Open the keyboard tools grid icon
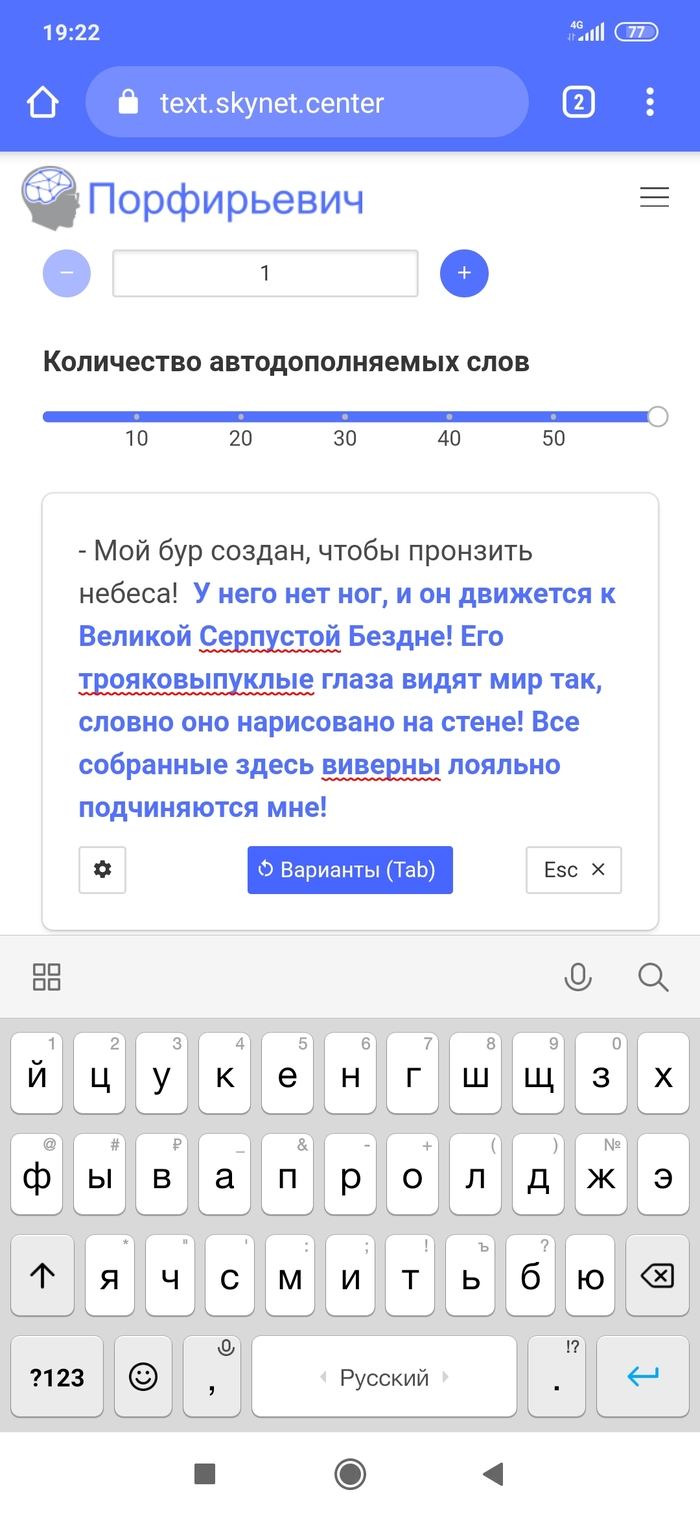Screen dimensions: 700x1516 tap(47, 977)
